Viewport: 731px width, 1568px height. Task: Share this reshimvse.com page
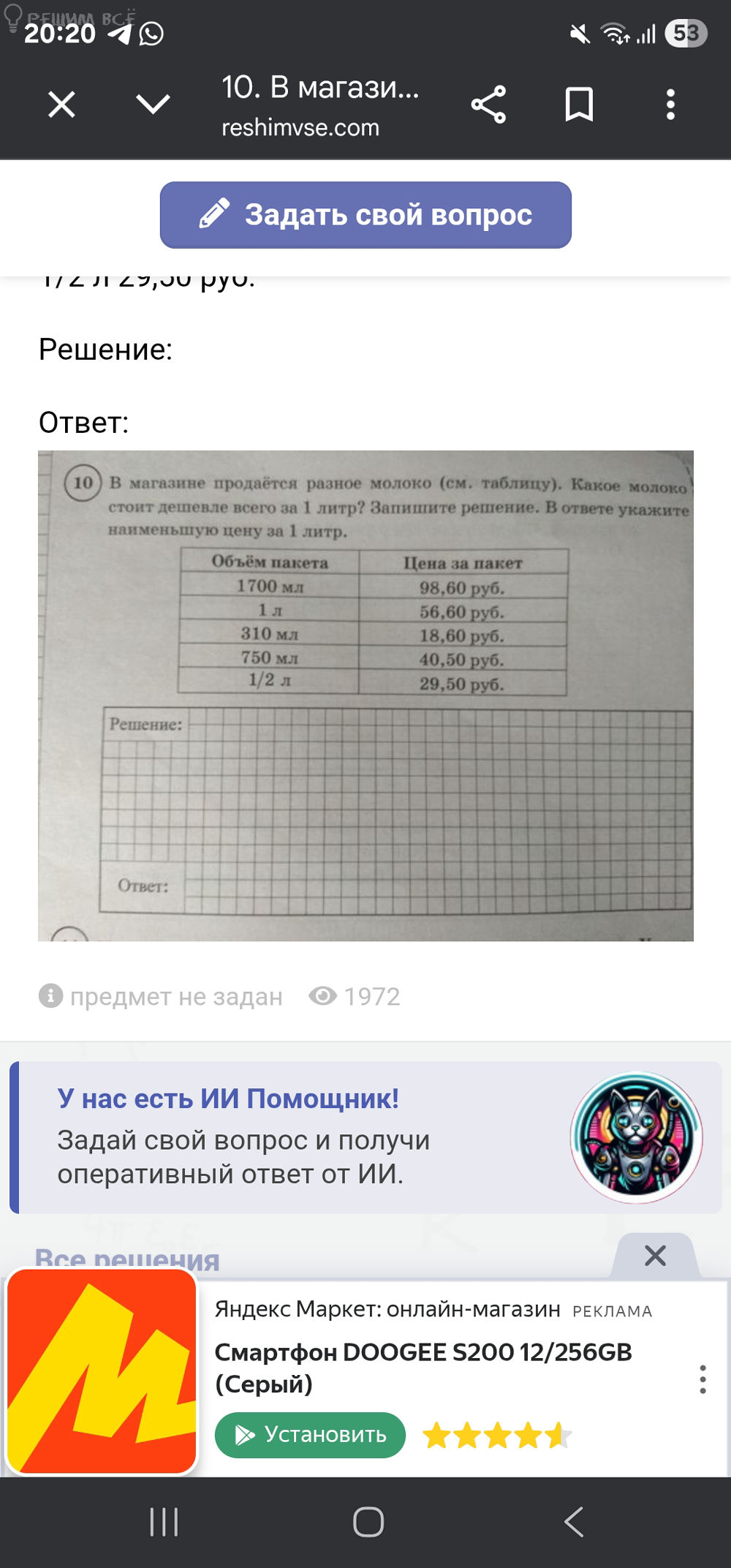(488, 105)
